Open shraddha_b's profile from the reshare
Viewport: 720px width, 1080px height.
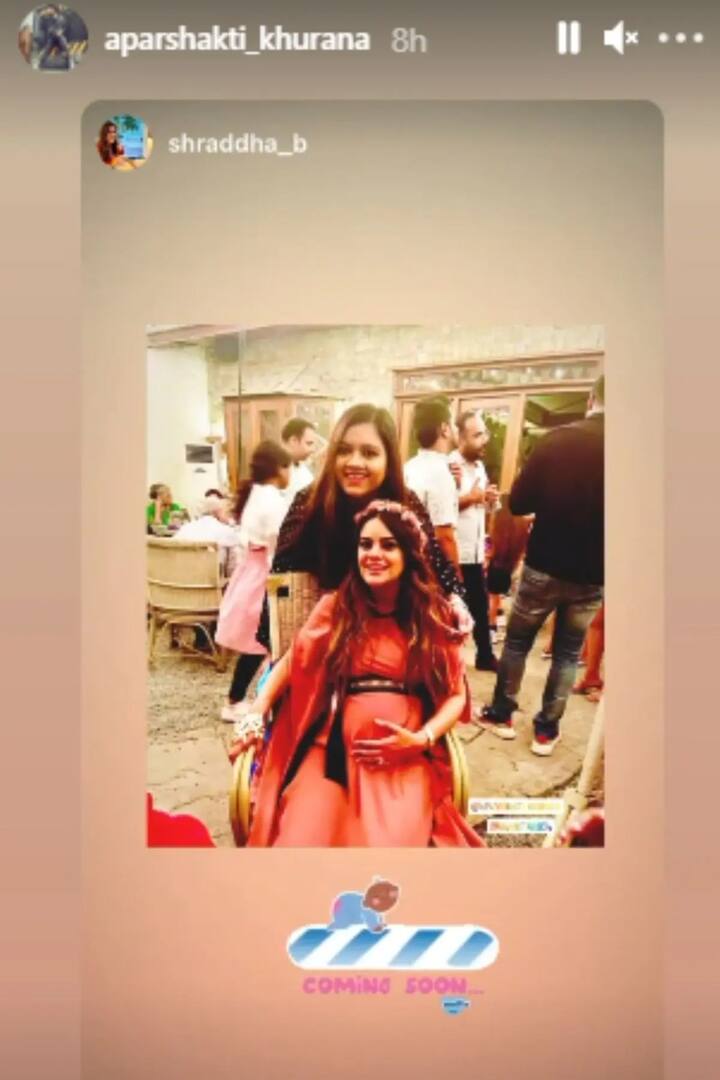tap(237, 144)
